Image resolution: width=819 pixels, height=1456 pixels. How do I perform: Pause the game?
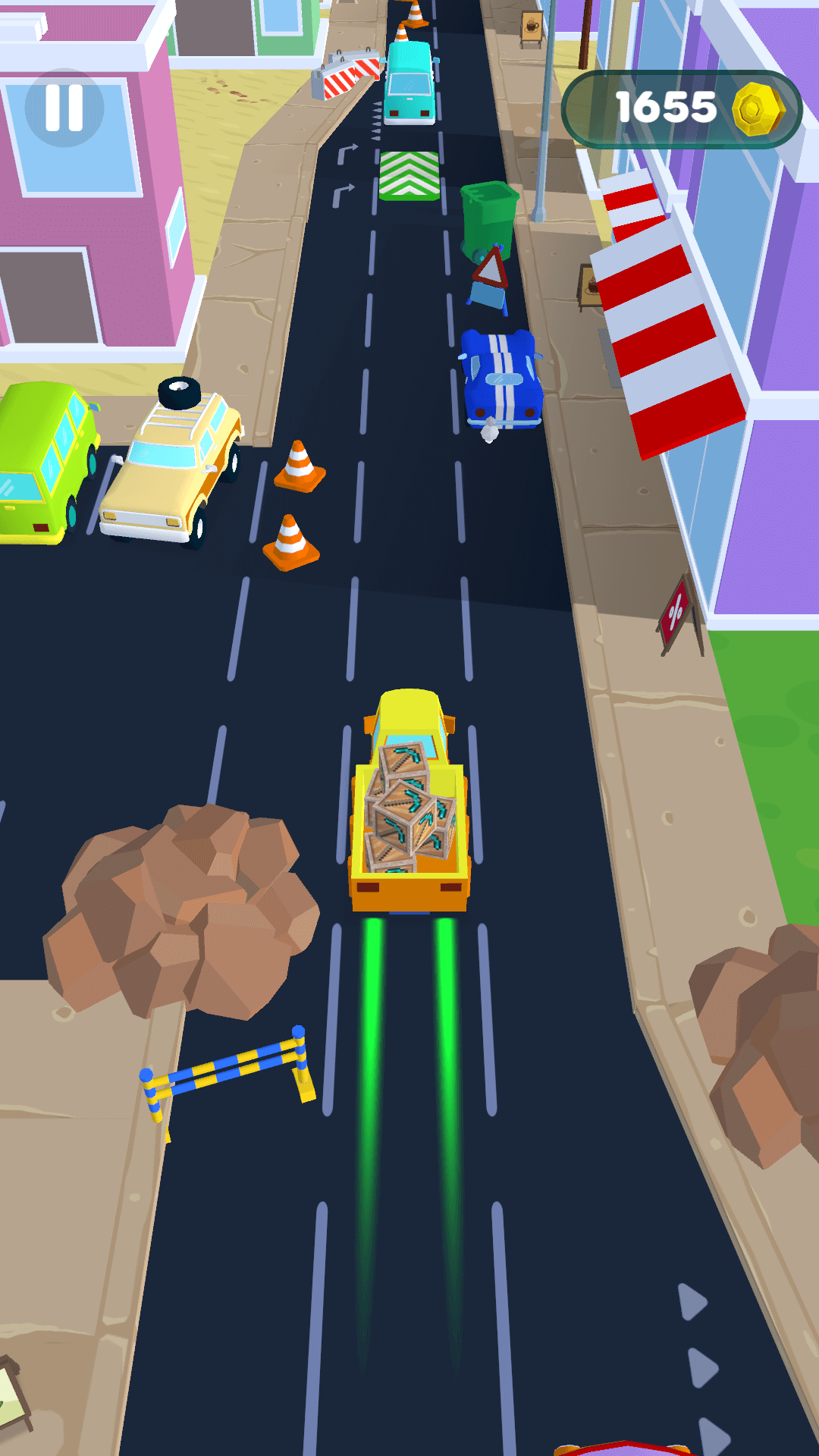coord(64,108)
